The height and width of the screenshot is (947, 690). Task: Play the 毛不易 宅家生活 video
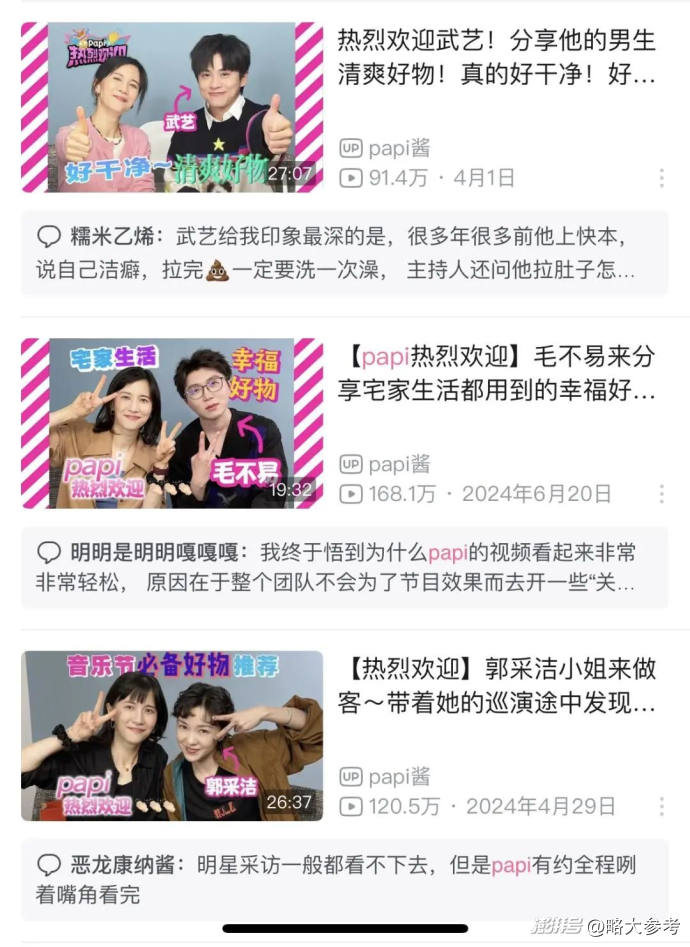coord(172,422)
